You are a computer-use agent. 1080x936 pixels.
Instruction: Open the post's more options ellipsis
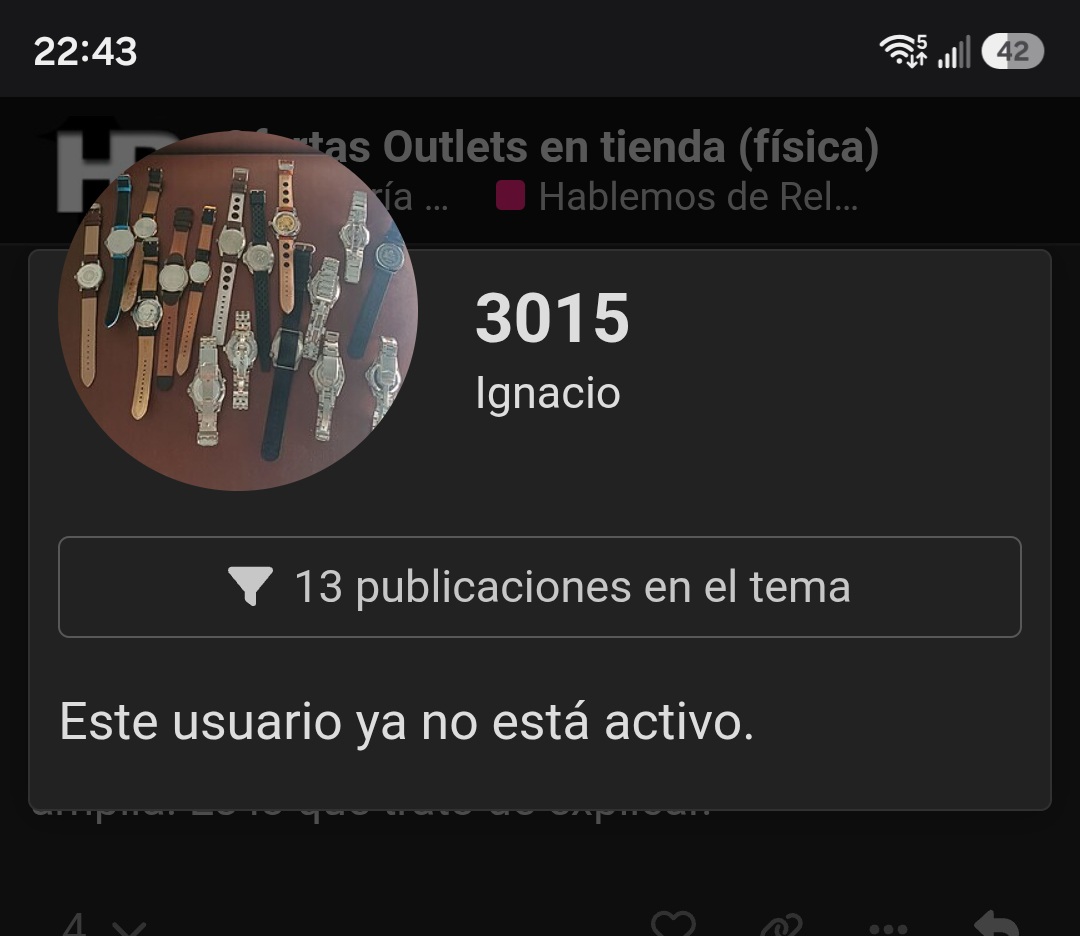tap(889, 927)
